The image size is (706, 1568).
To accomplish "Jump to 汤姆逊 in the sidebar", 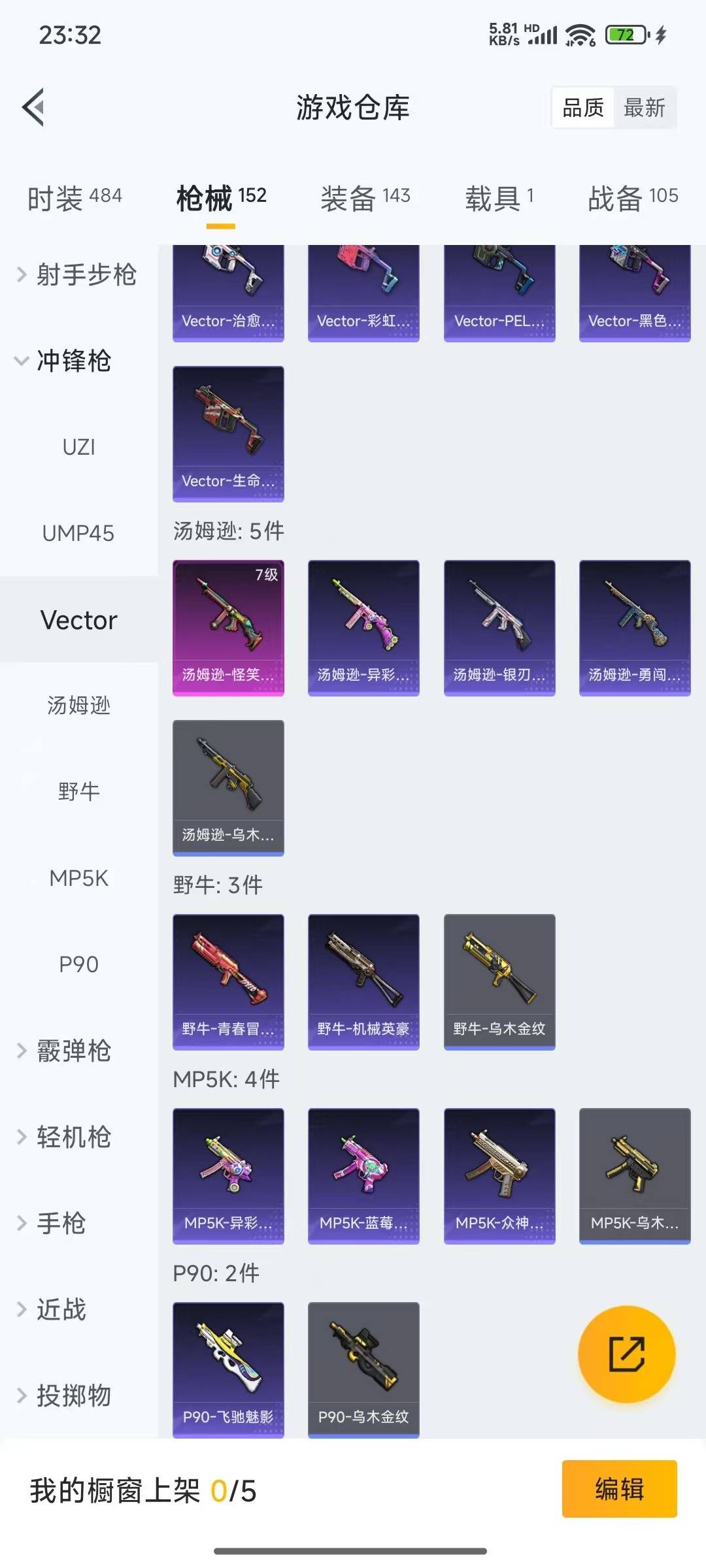I will (x=78, y=706).
